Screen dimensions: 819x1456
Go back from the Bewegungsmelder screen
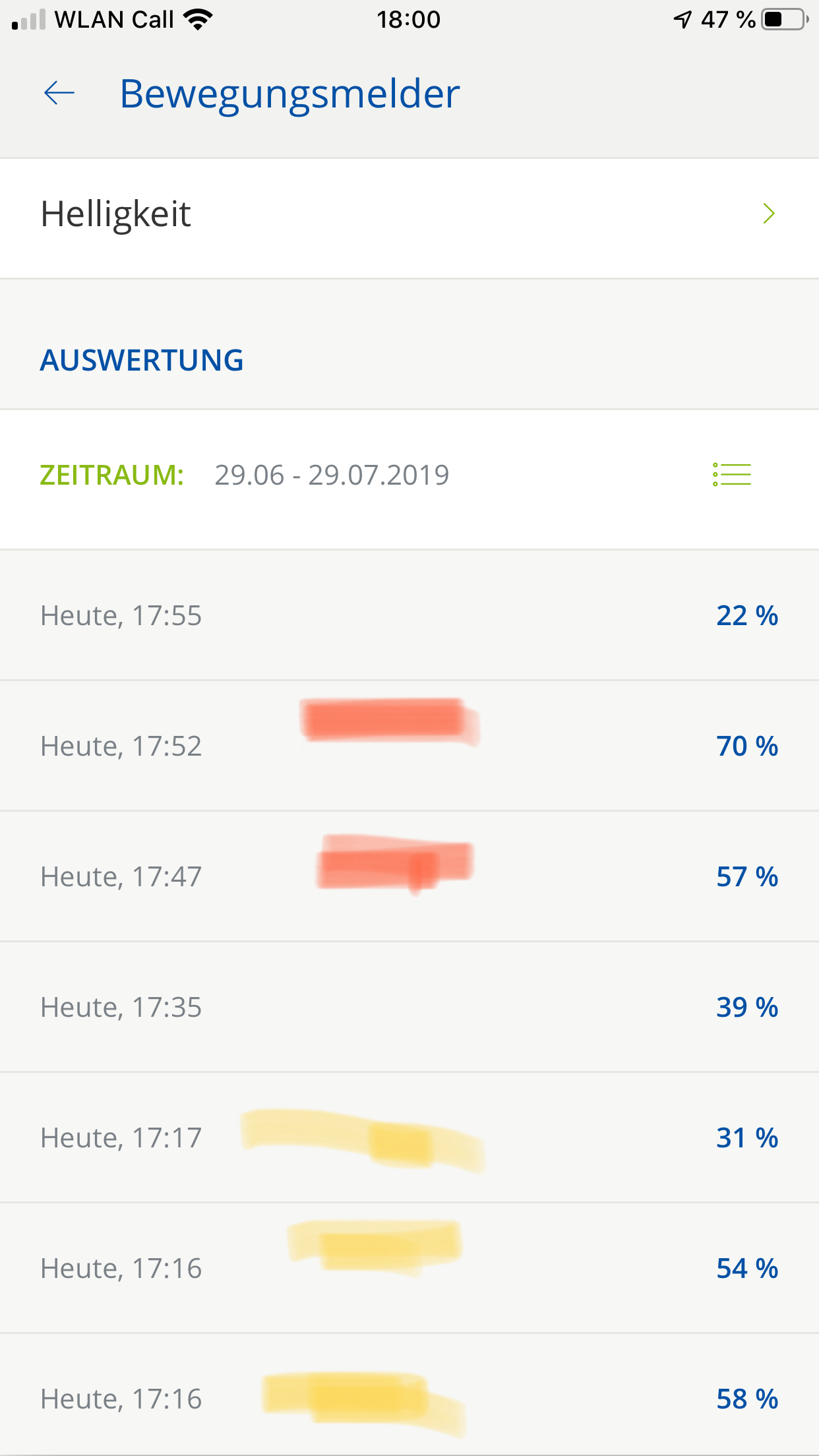point(59,93)
